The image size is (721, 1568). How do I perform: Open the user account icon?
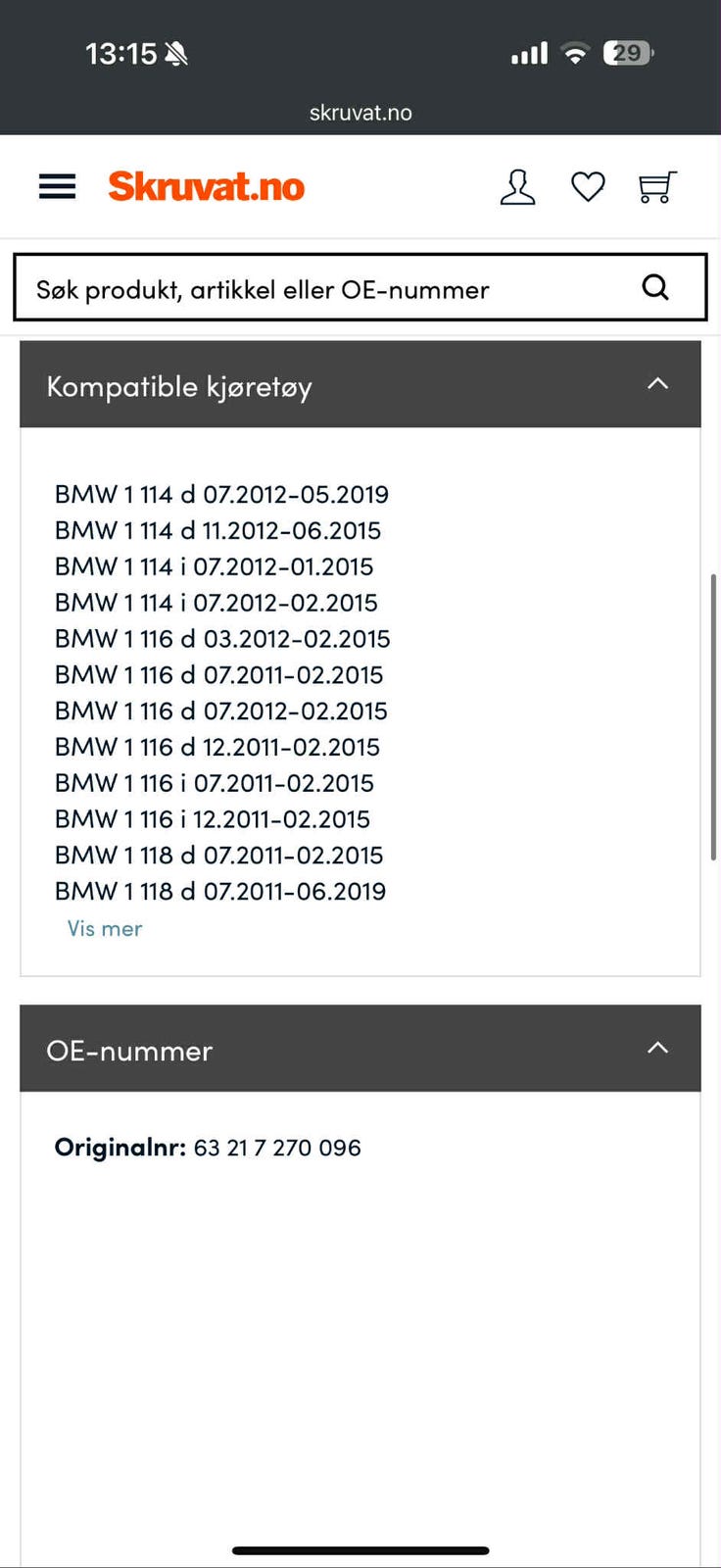tap(517, 186)
